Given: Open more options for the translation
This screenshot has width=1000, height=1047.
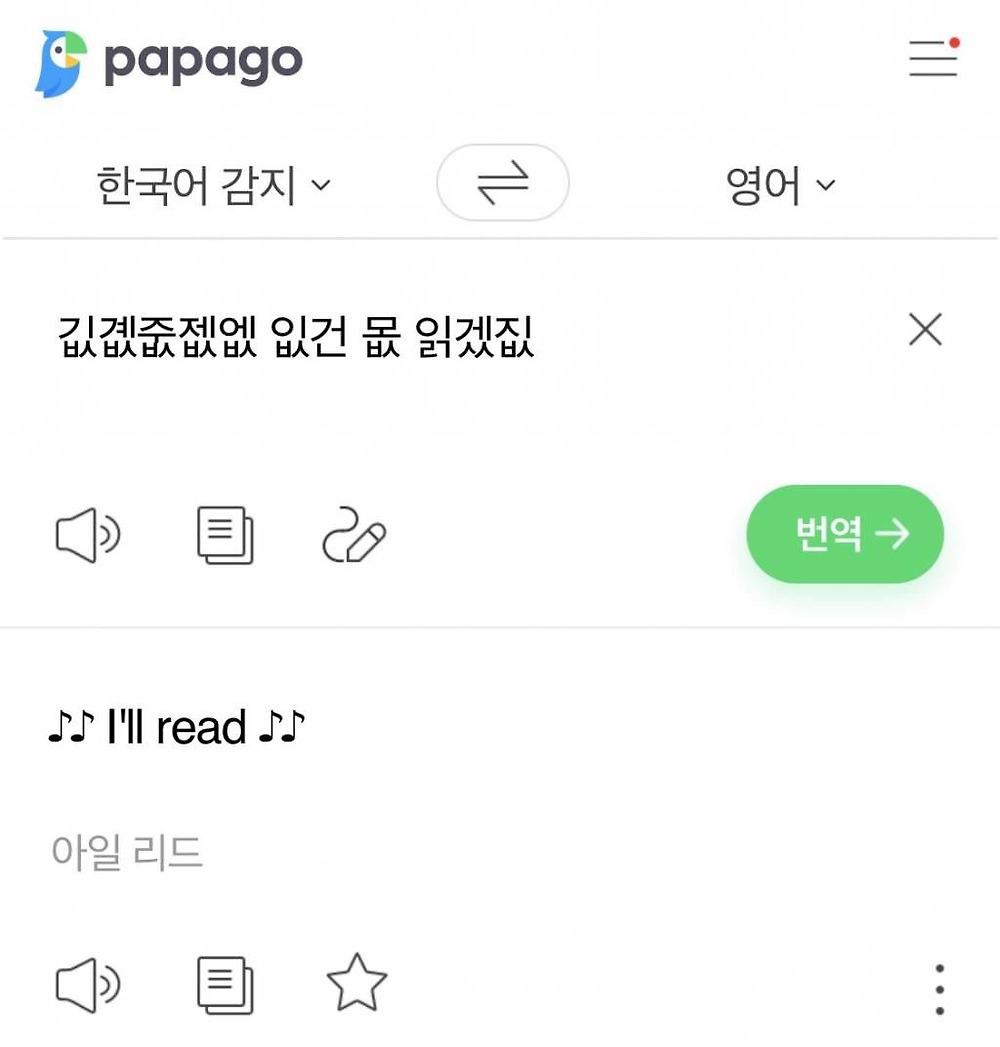Looking at the screenshot, I should [938, 989].
